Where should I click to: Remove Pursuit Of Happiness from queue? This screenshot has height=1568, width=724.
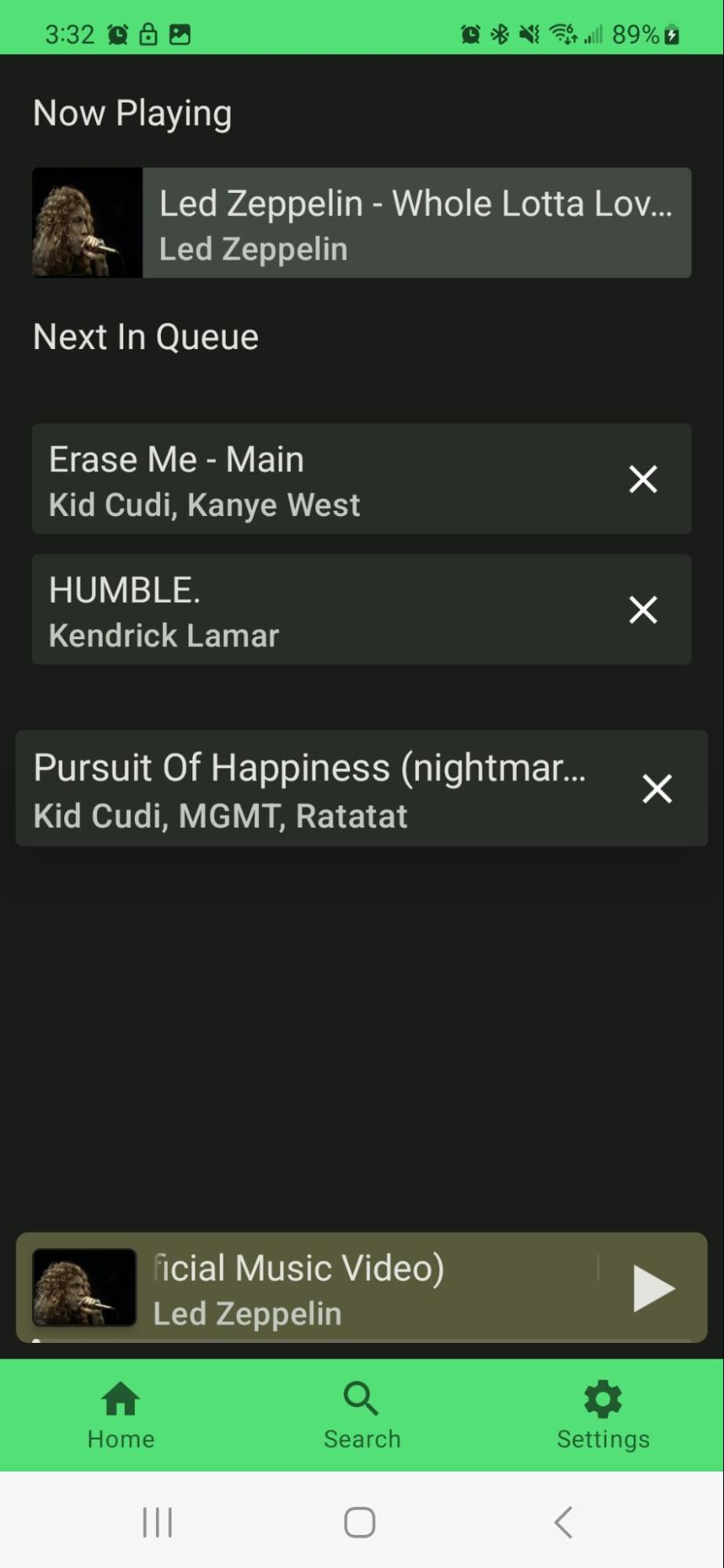click(x=657, y=789)
